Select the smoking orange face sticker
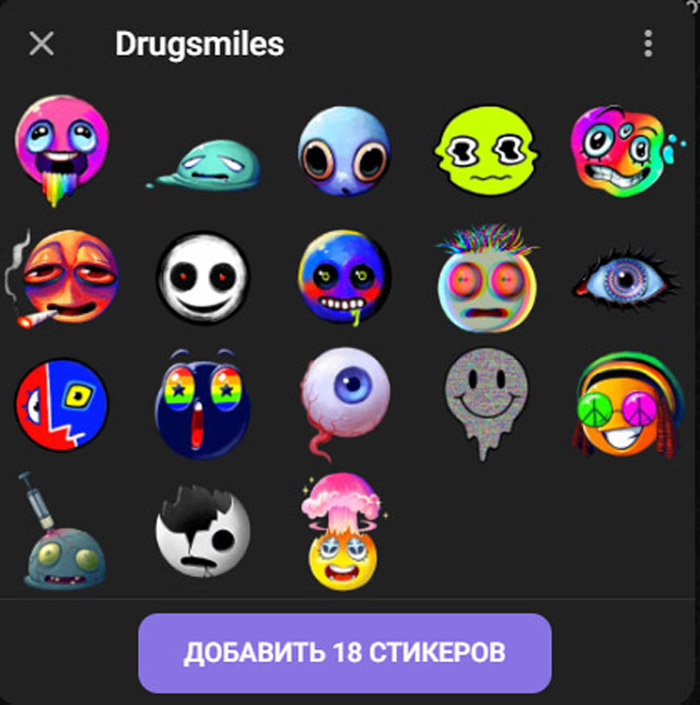The image size is (700, 705). coord(66,277)
